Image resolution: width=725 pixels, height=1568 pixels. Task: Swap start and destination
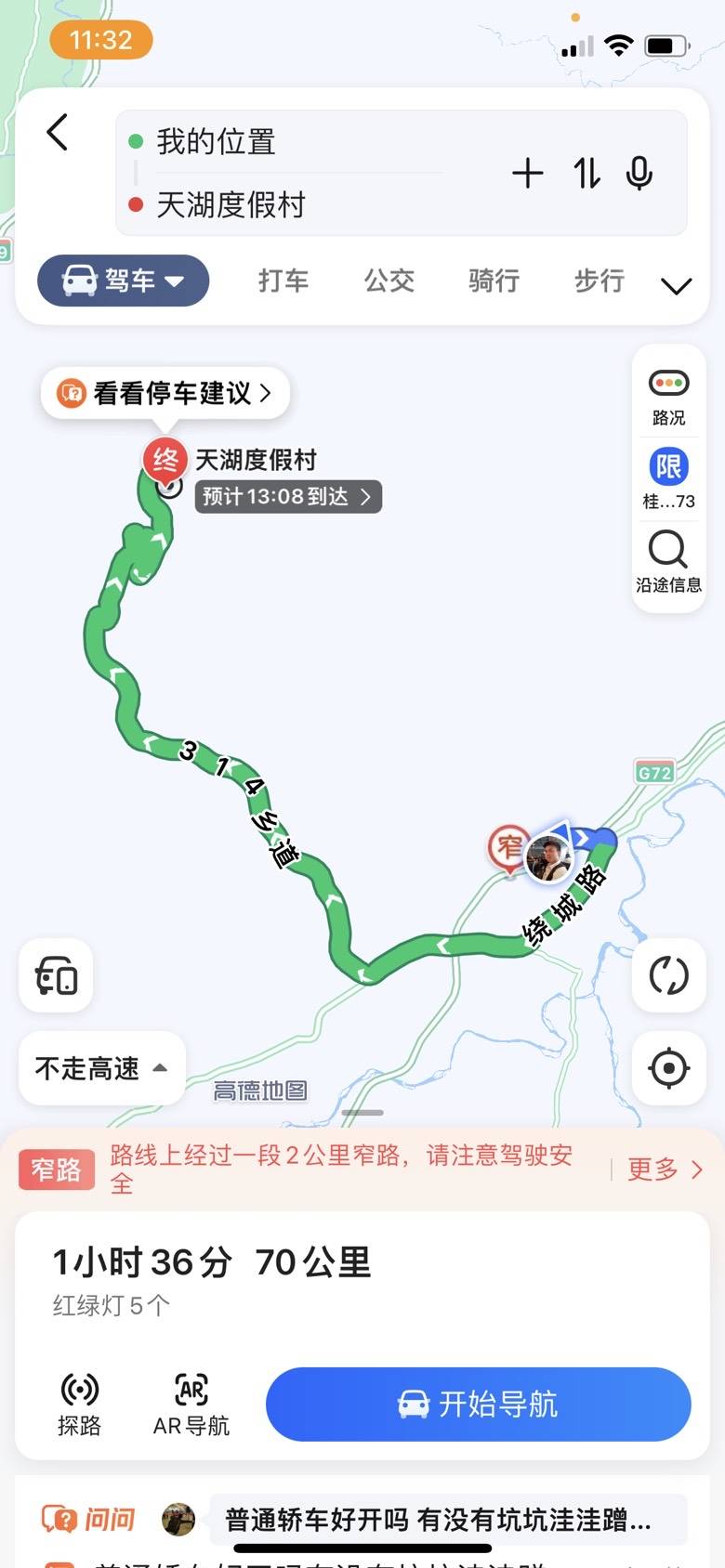coord(586,173)
